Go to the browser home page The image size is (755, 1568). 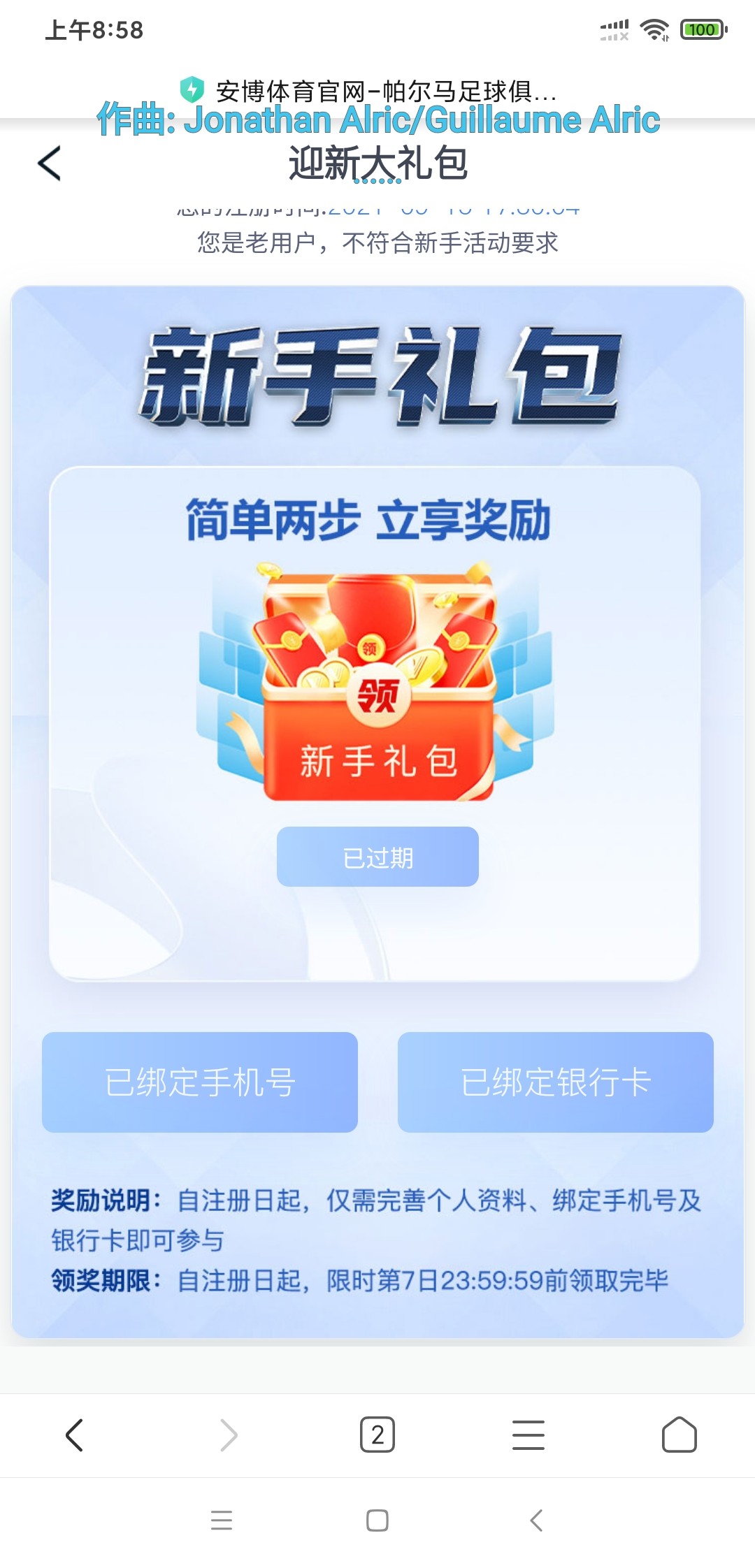pos(679,1435)
